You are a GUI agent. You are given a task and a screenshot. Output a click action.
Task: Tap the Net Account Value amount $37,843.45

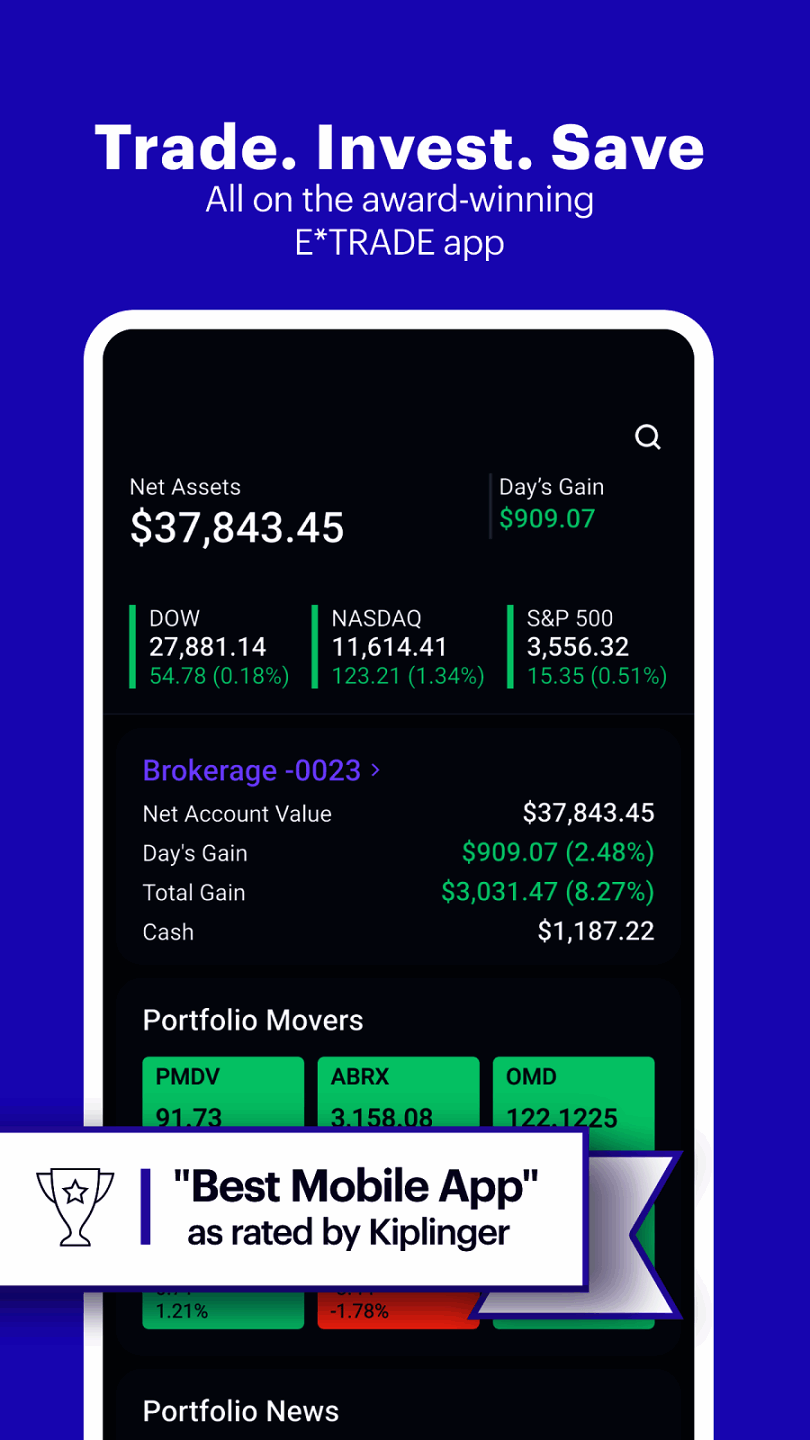(x=586, y=813)
